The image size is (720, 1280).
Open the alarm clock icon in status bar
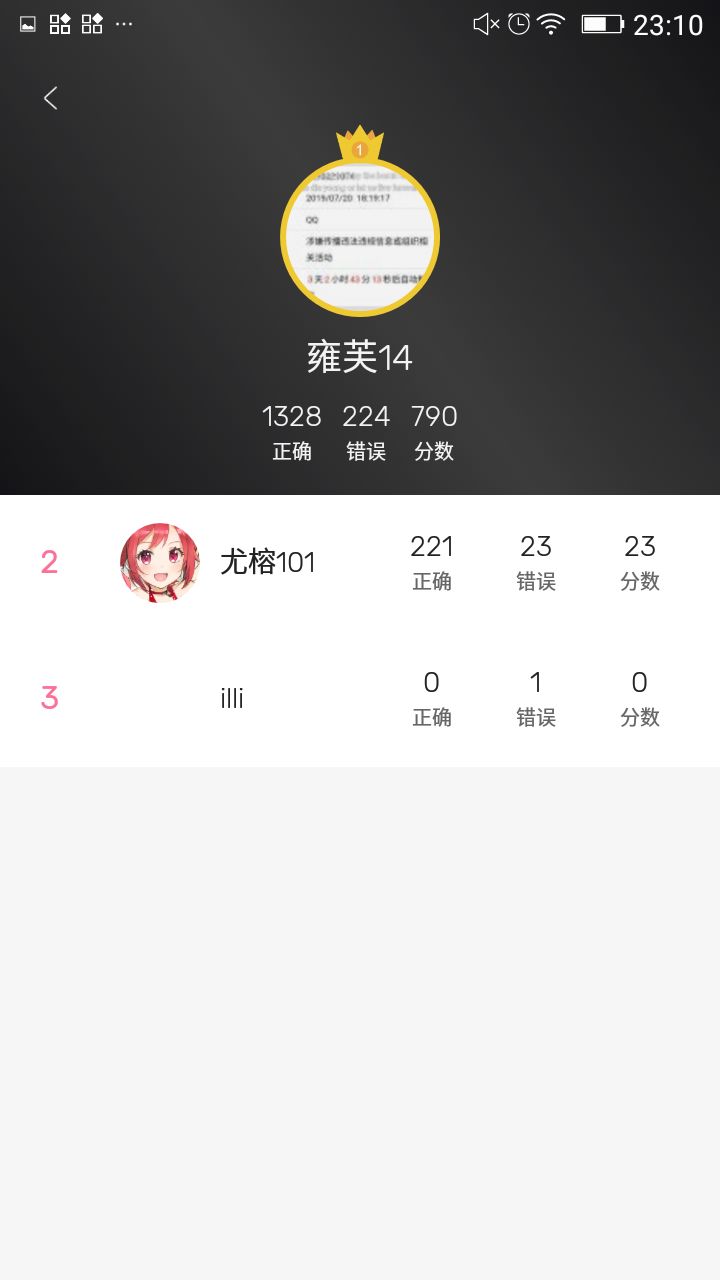(x=519, y=22)
